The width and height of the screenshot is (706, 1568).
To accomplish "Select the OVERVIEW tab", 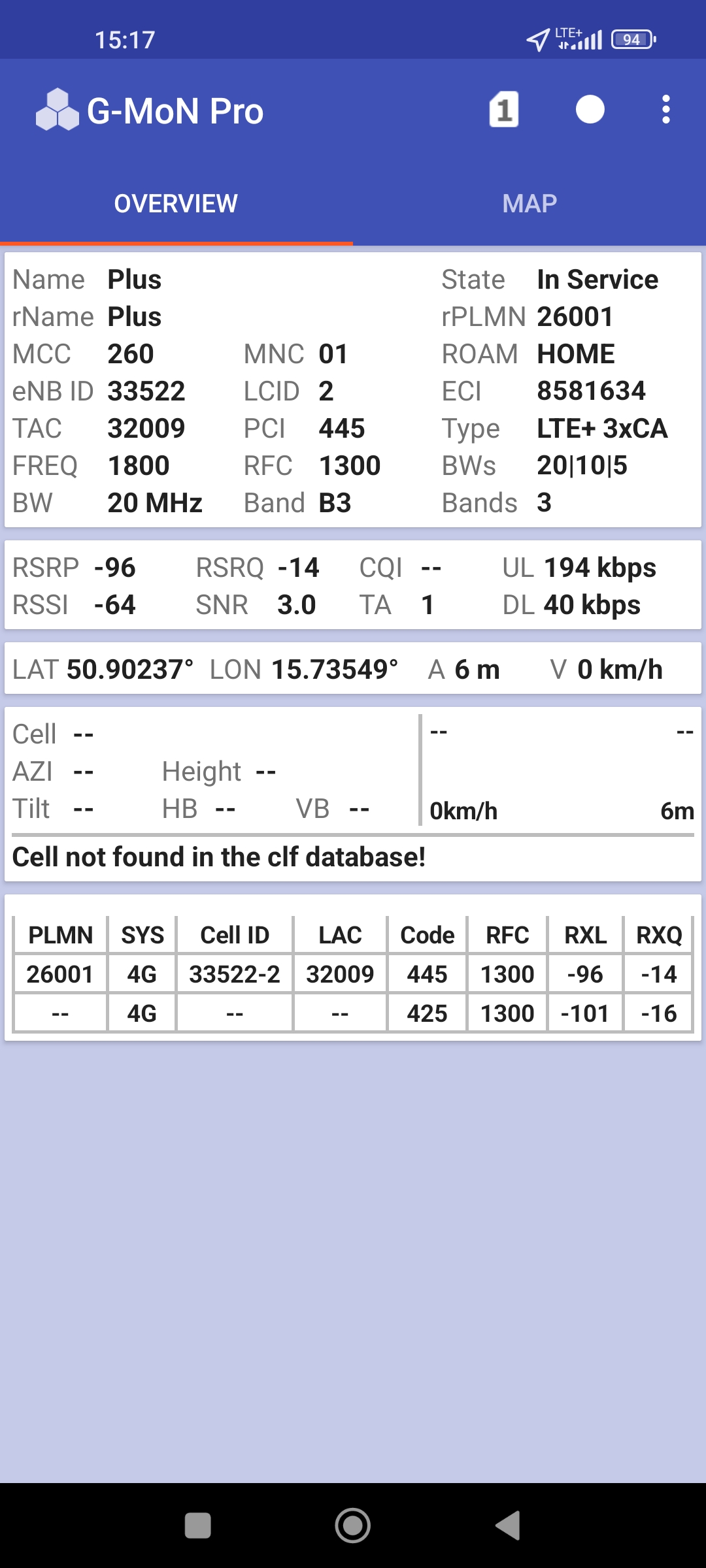I will [x=176, y=204].
